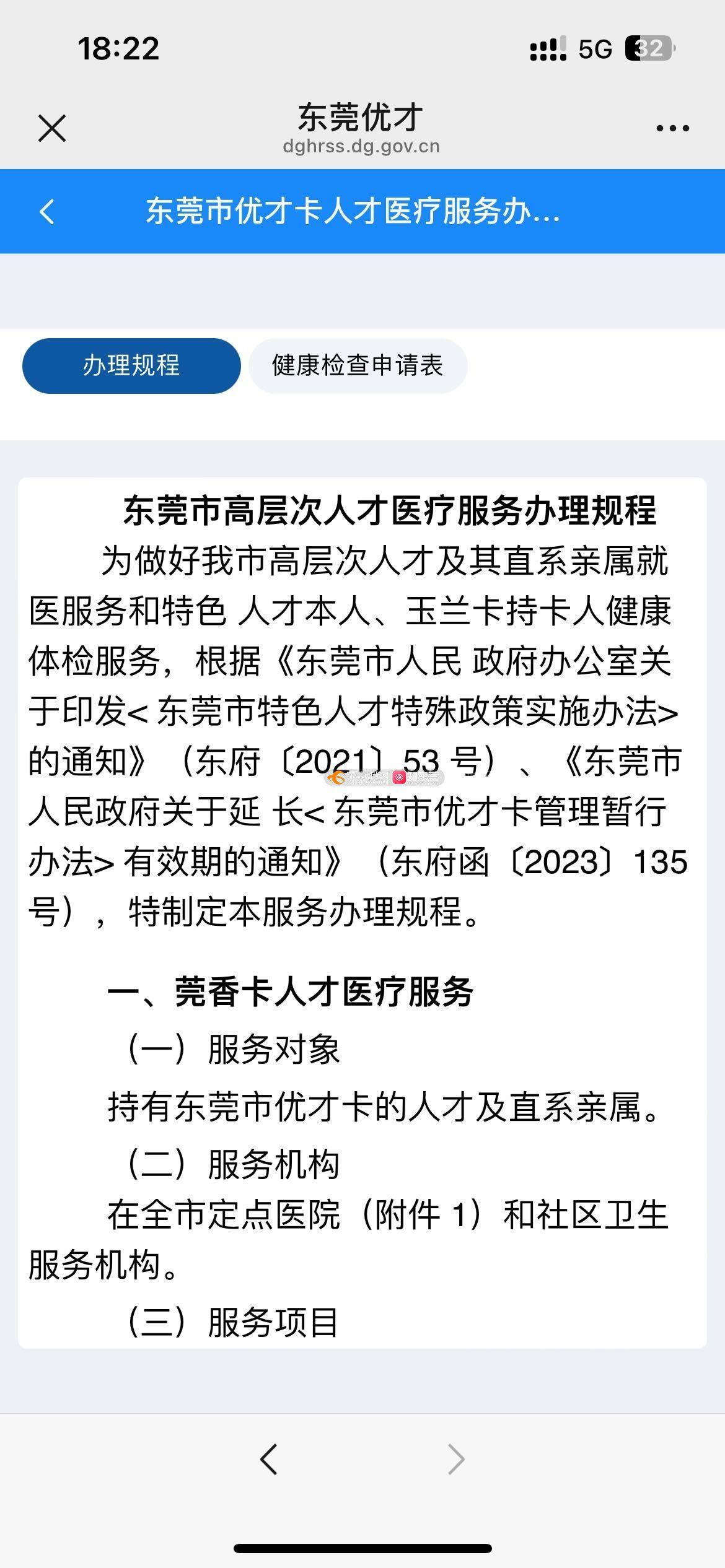Switch to the 健康检查申请表 tab
The width and height of the screenshot is (725, 1568).
(358, 365)
